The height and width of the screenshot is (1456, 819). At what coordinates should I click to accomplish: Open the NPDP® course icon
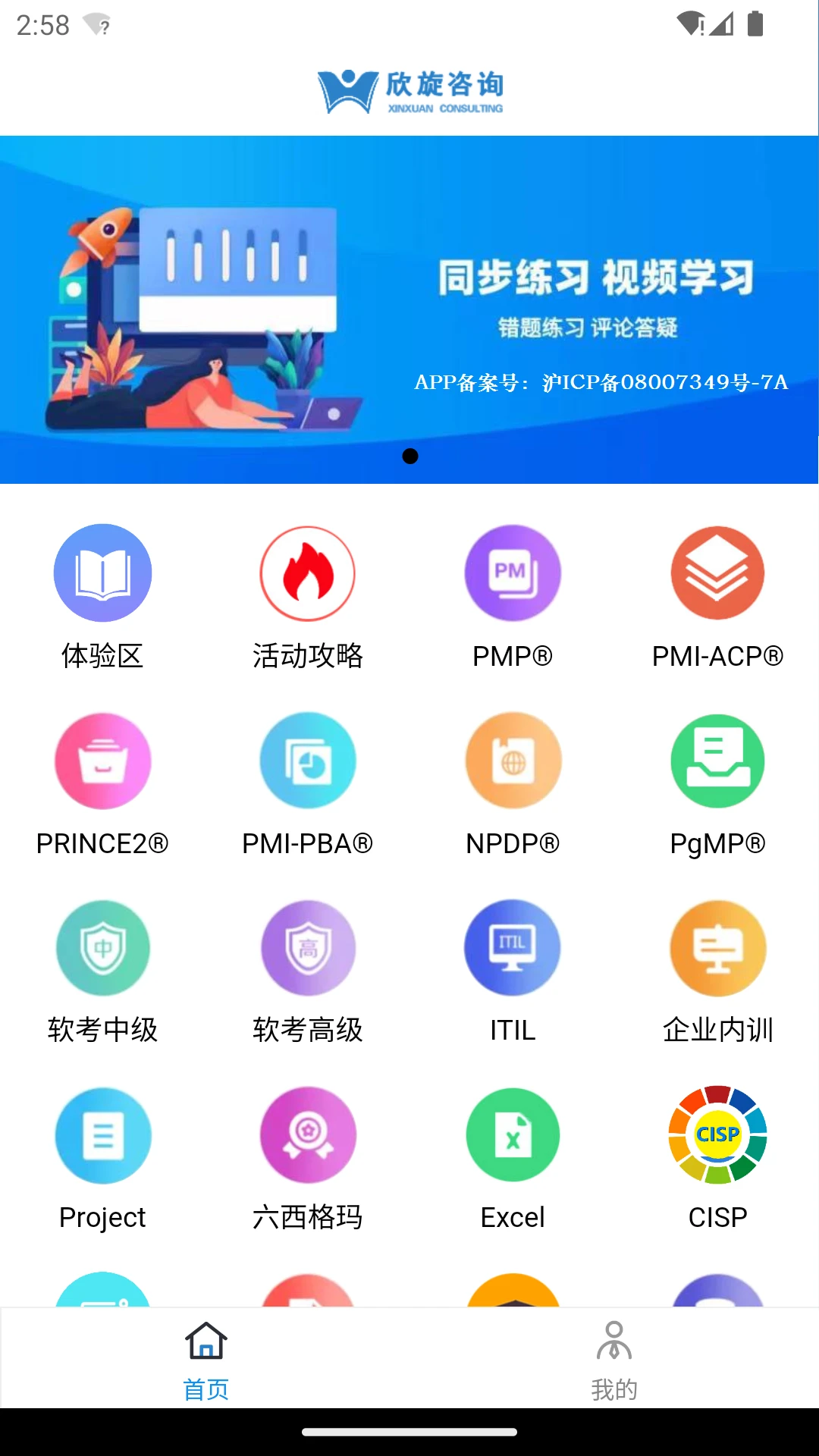[x=512, y=761]
